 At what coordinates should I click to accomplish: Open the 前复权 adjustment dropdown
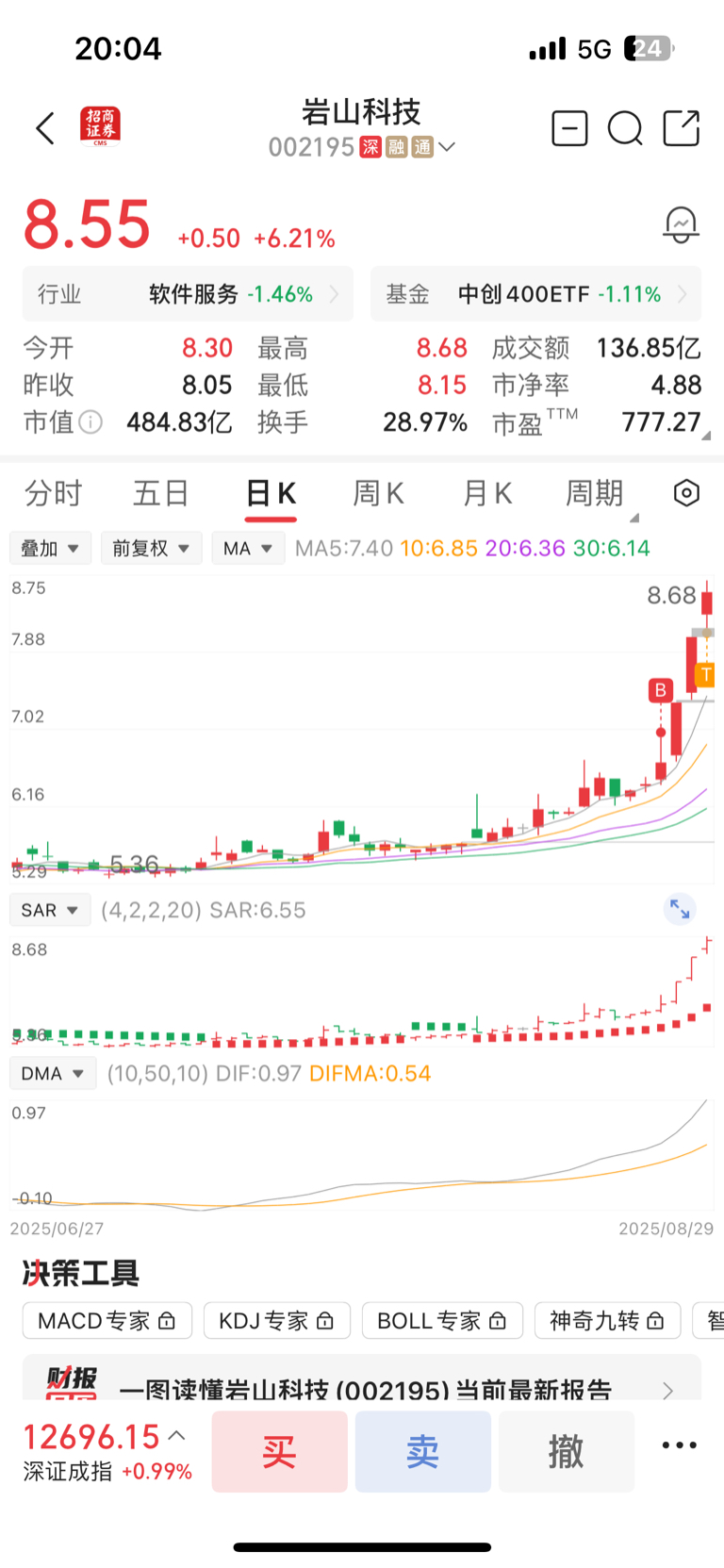click(x=152, y=548)
